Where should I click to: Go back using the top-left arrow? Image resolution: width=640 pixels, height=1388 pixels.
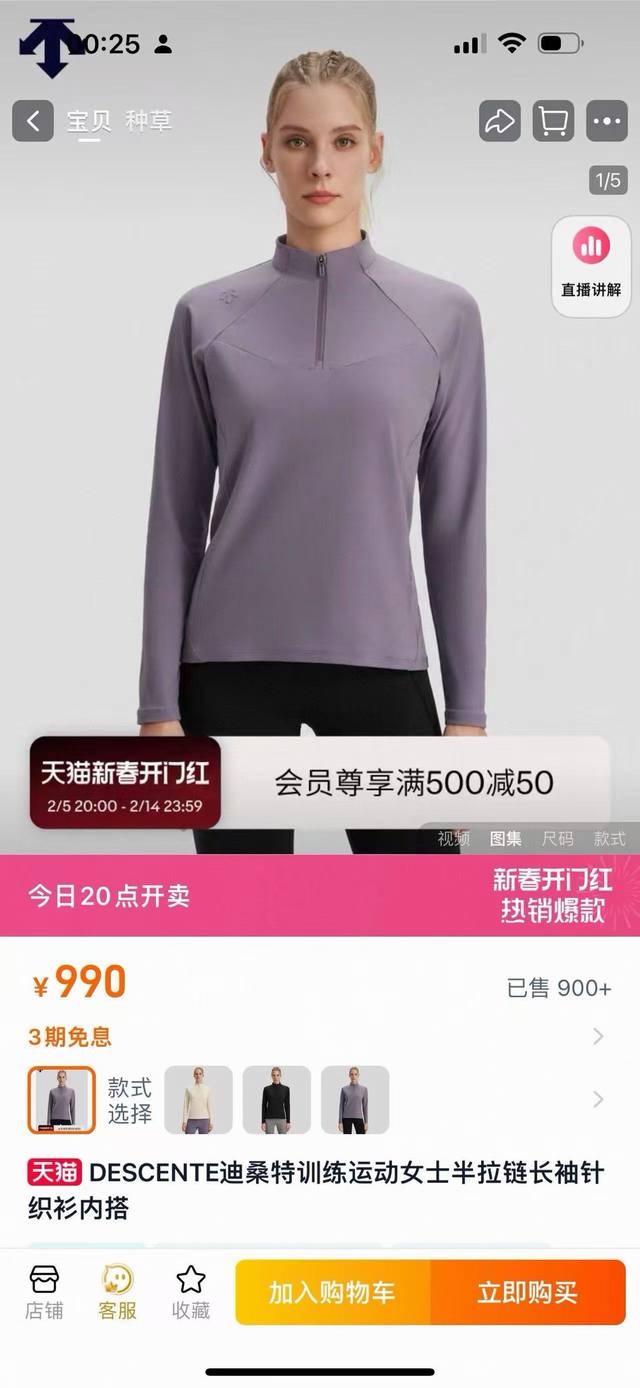[33, 121]
